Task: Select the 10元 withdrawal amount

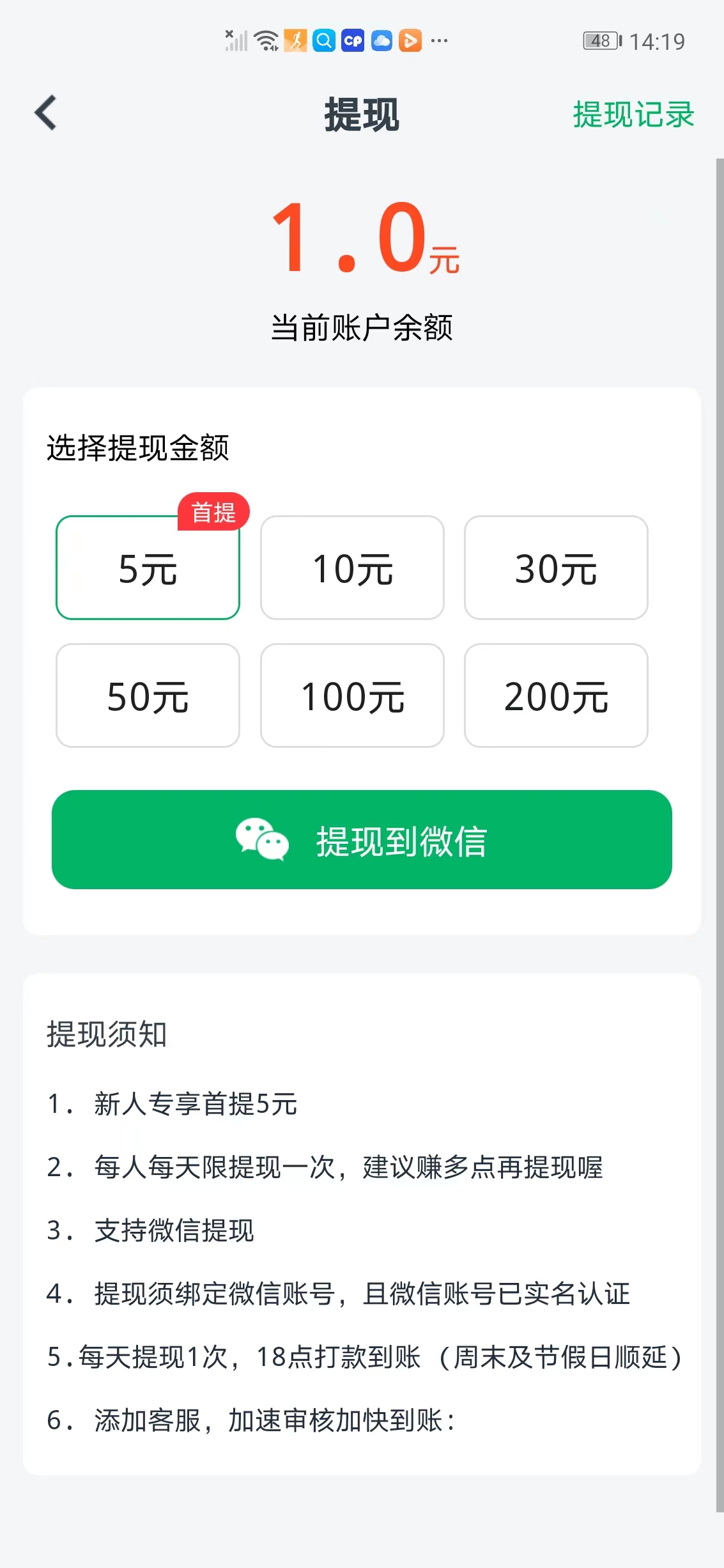Action: click(x=352, y=568)
